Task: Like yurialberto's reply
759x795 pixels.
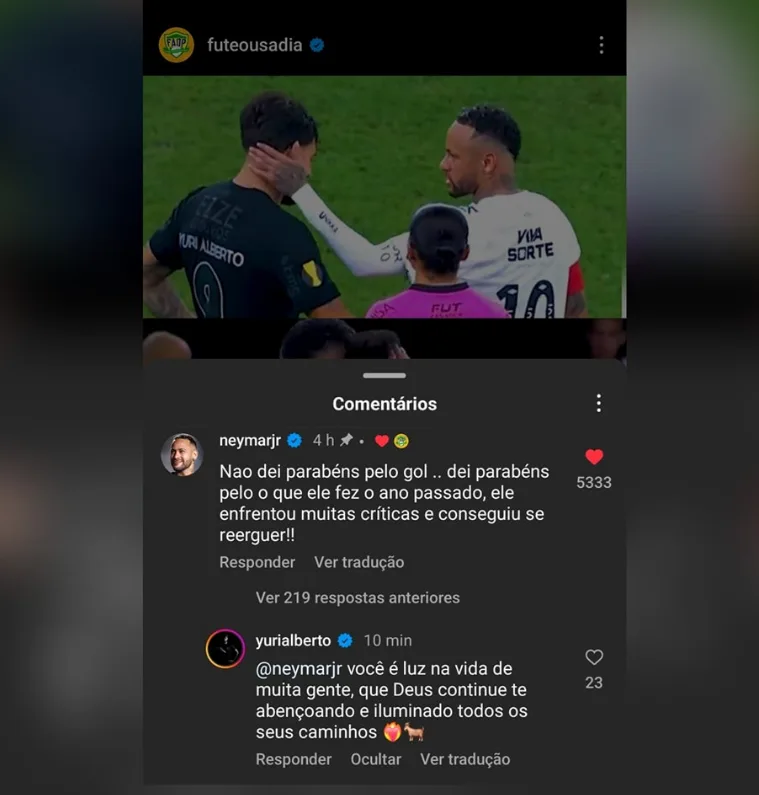Action: pos(594,657)
